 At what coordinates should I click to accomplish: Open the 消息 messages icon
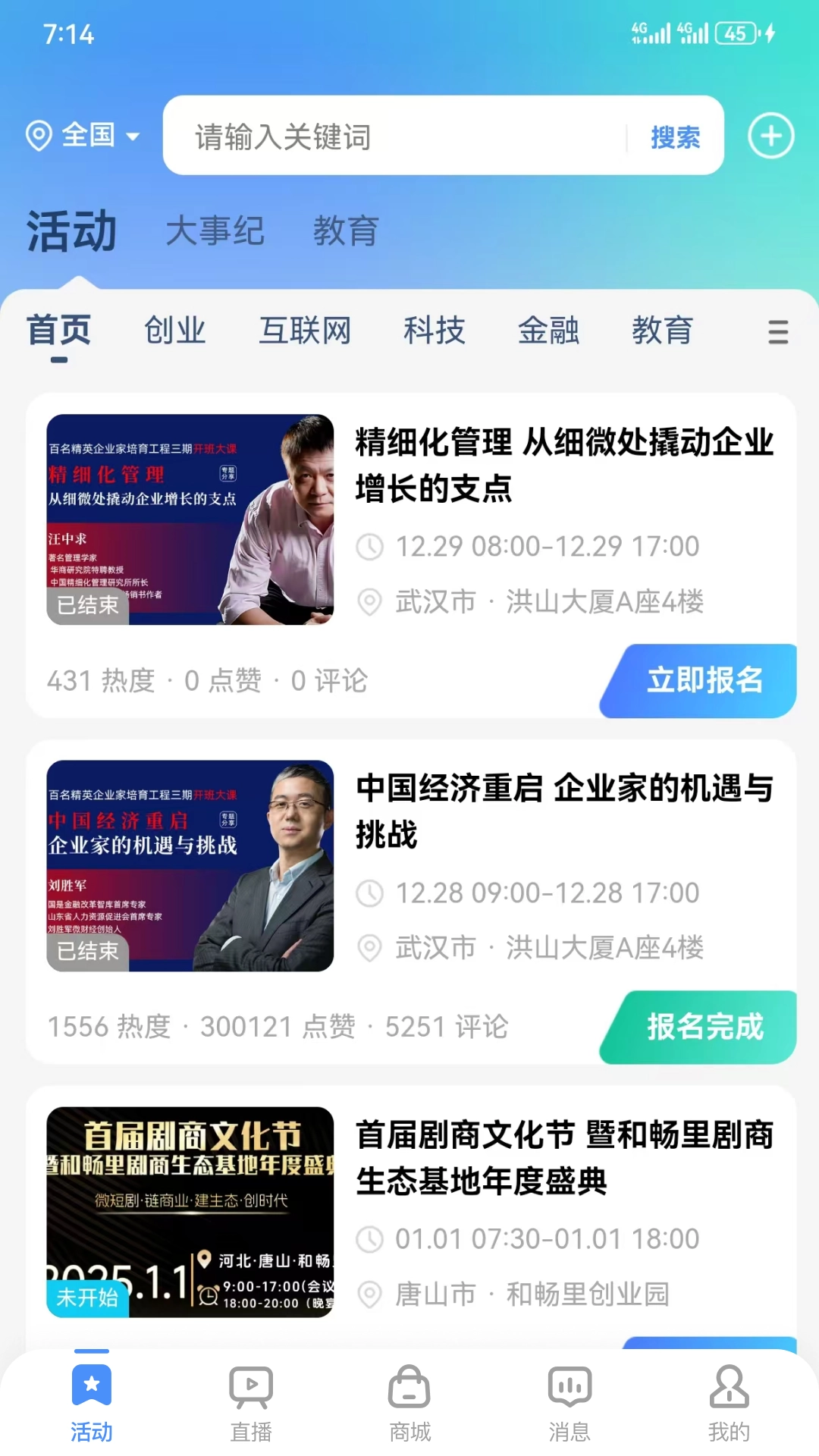(568, 1386)
